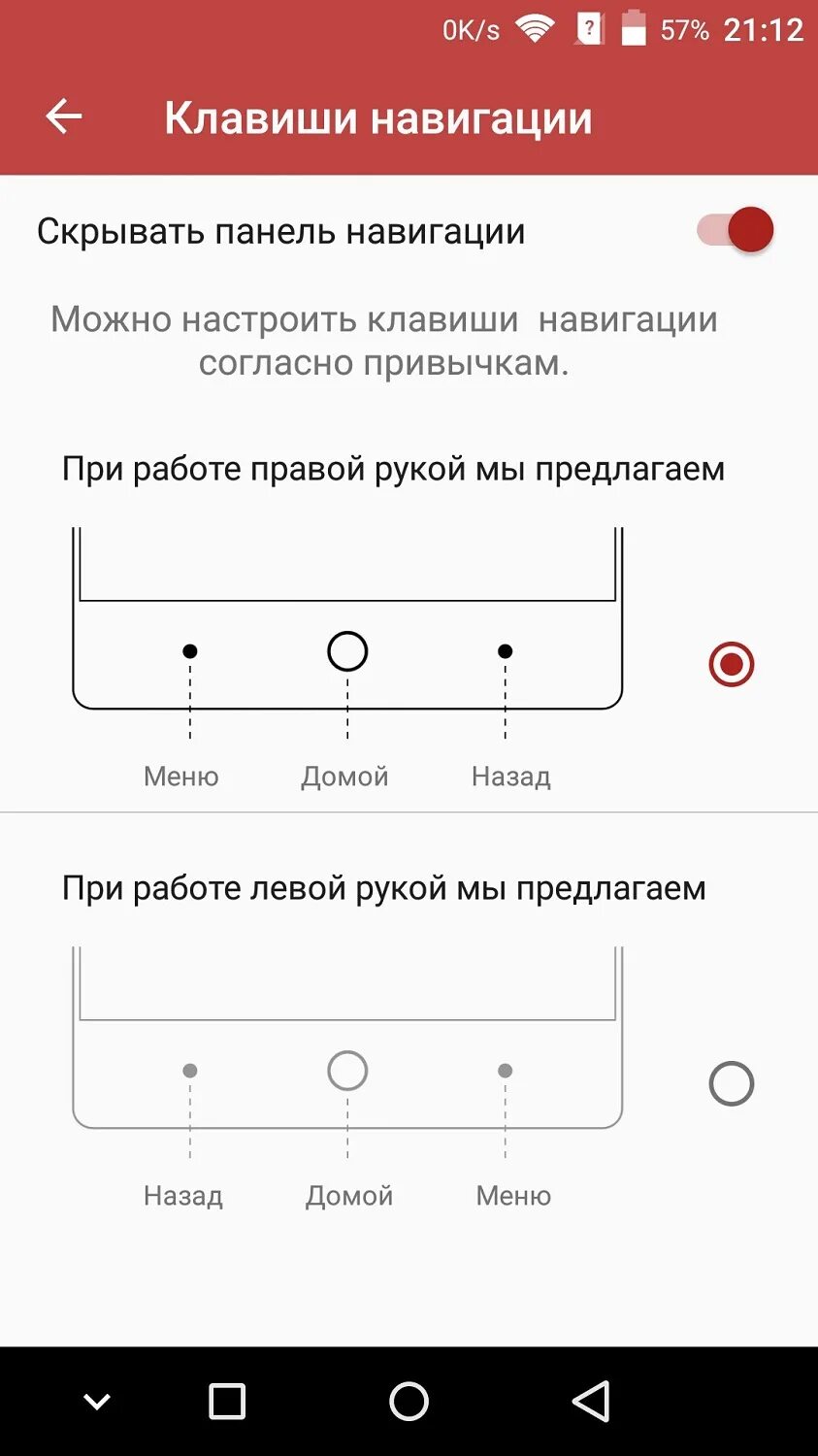
Task: Open recent apps with the square button
Action: 227,1402
